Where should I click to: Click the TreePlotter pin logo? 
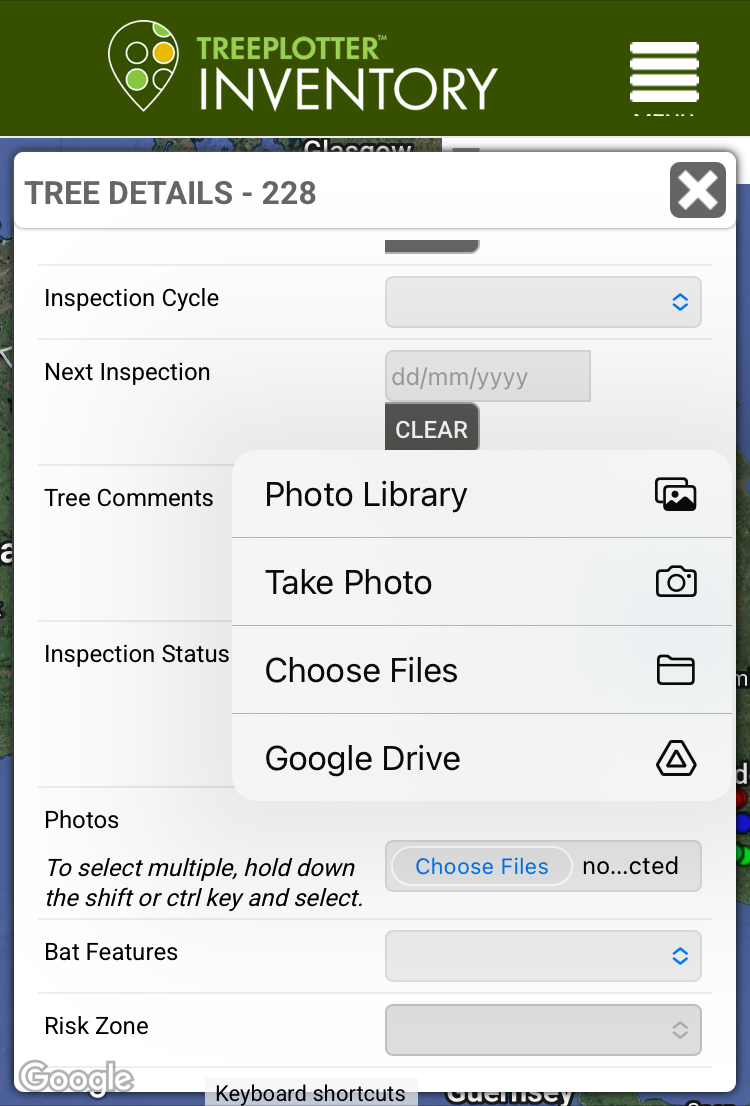tap(143, 65)
